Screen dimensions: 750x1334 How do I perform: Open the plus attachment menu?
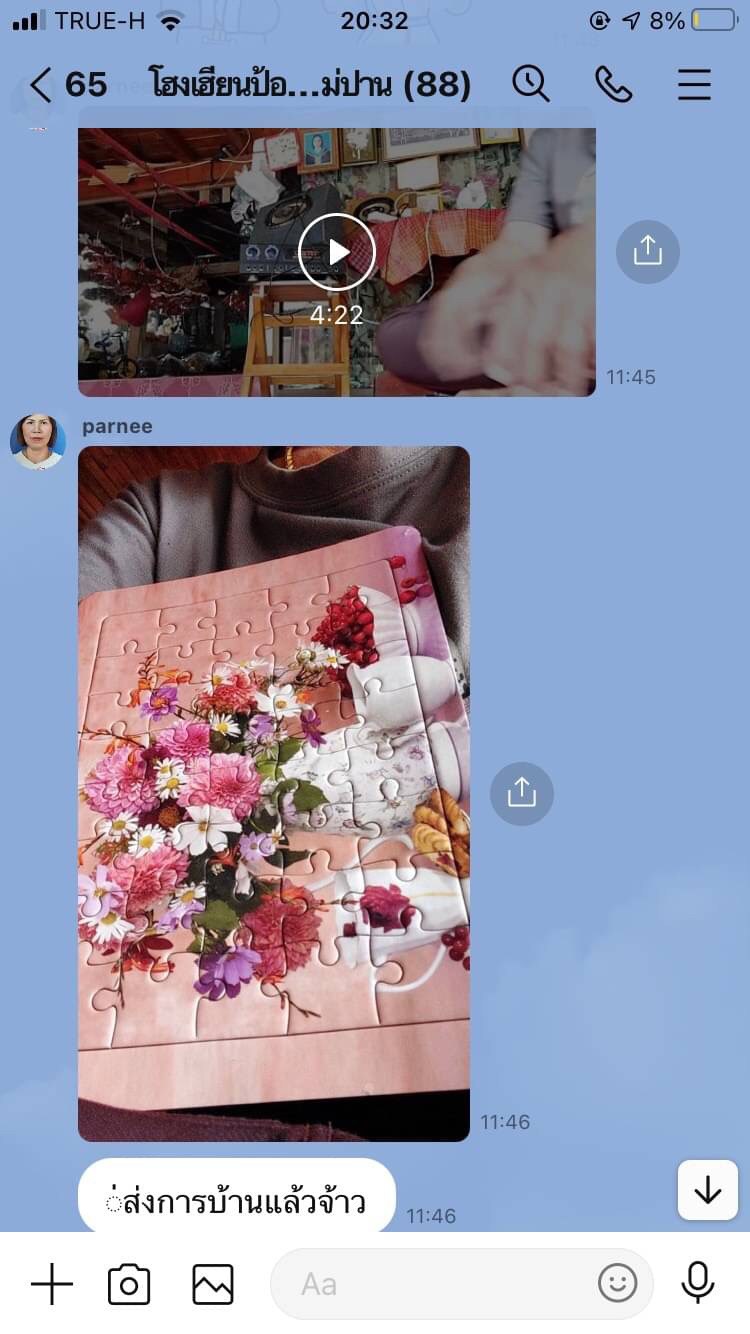pos(51,1284)
